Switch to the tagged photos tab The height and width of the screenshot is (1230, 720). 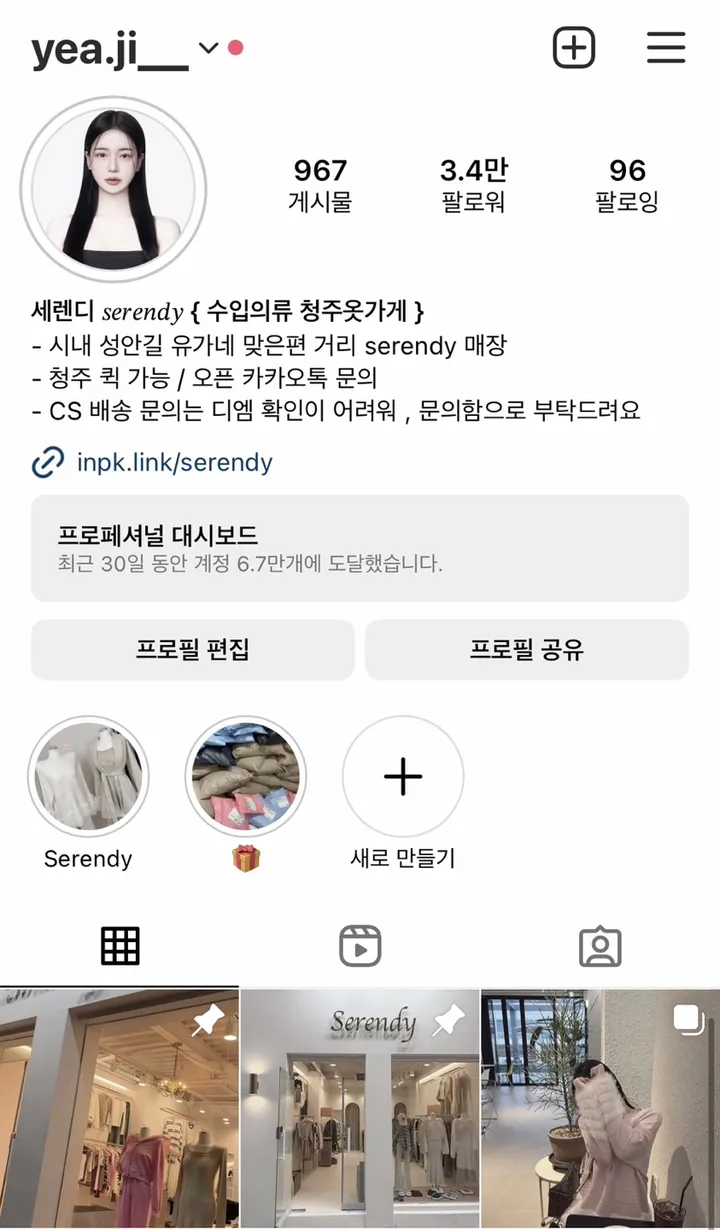coord(600,946)
